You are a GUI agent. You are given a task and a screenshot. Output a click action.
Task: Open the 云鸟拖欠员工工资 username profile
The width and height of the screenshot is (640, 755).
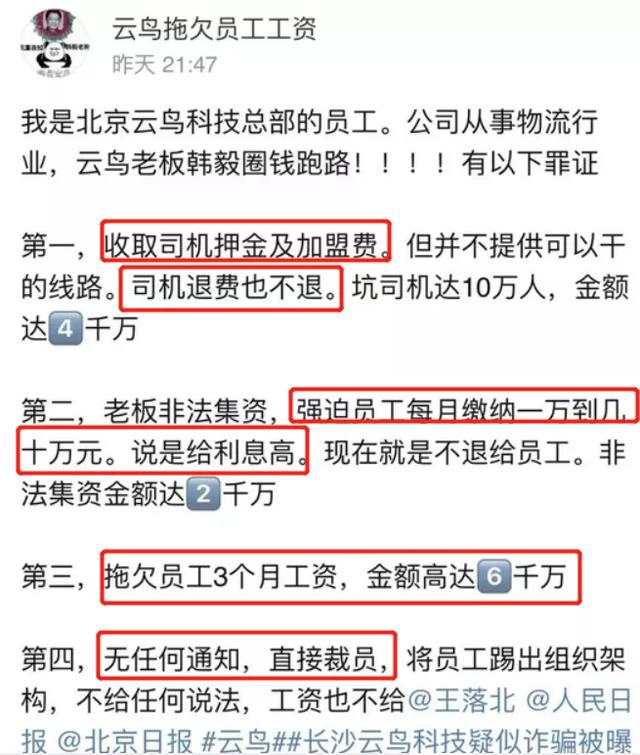pos(214,28)
